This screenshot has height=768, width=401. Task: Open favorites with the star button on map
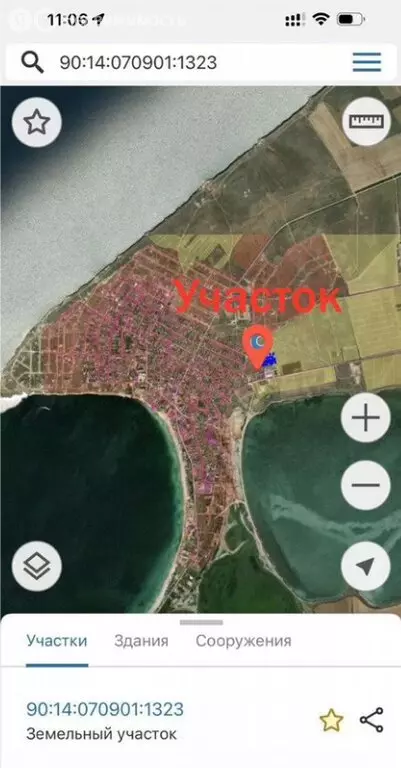point(37,122)
